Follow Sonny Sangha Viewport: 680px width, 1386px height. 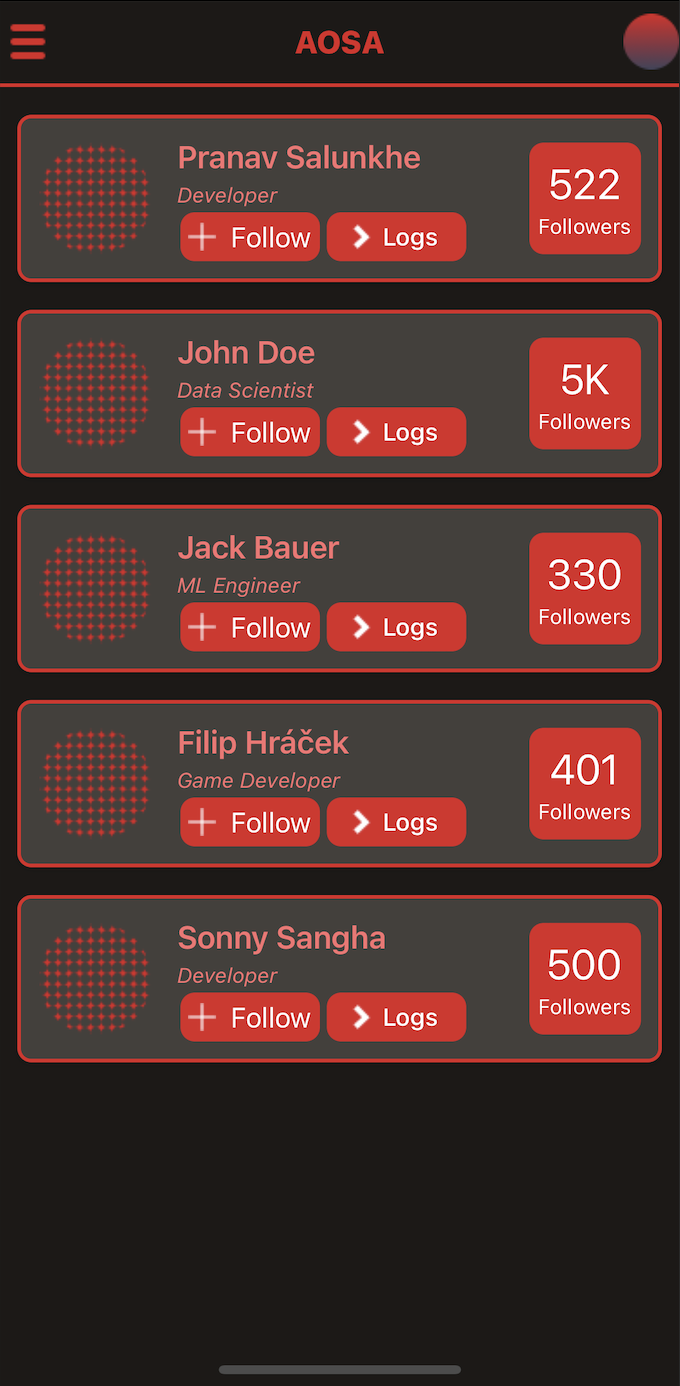coord(250,1017)
